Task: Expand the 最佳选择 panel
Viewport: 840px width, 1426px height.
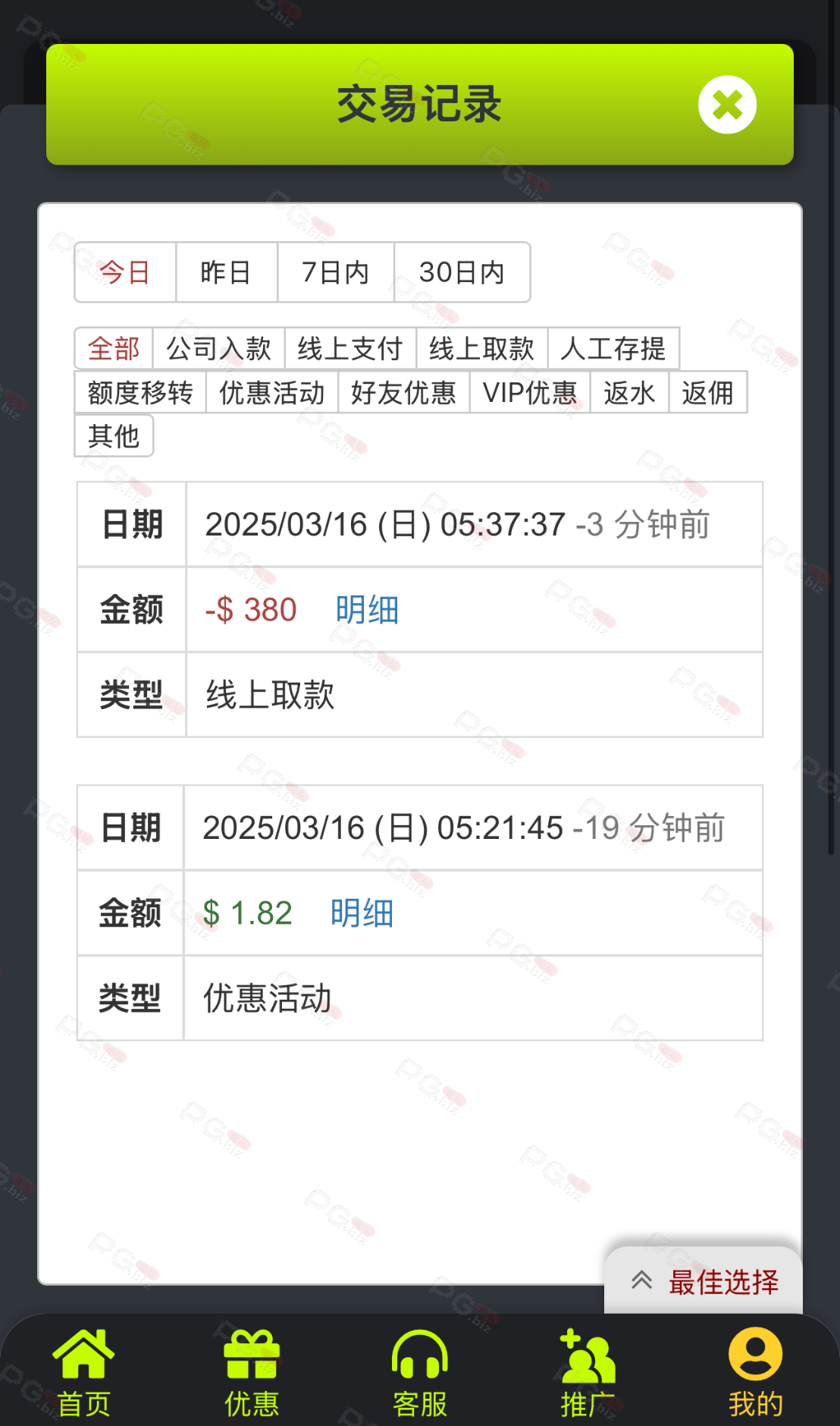Action: tap(704, 1282)
